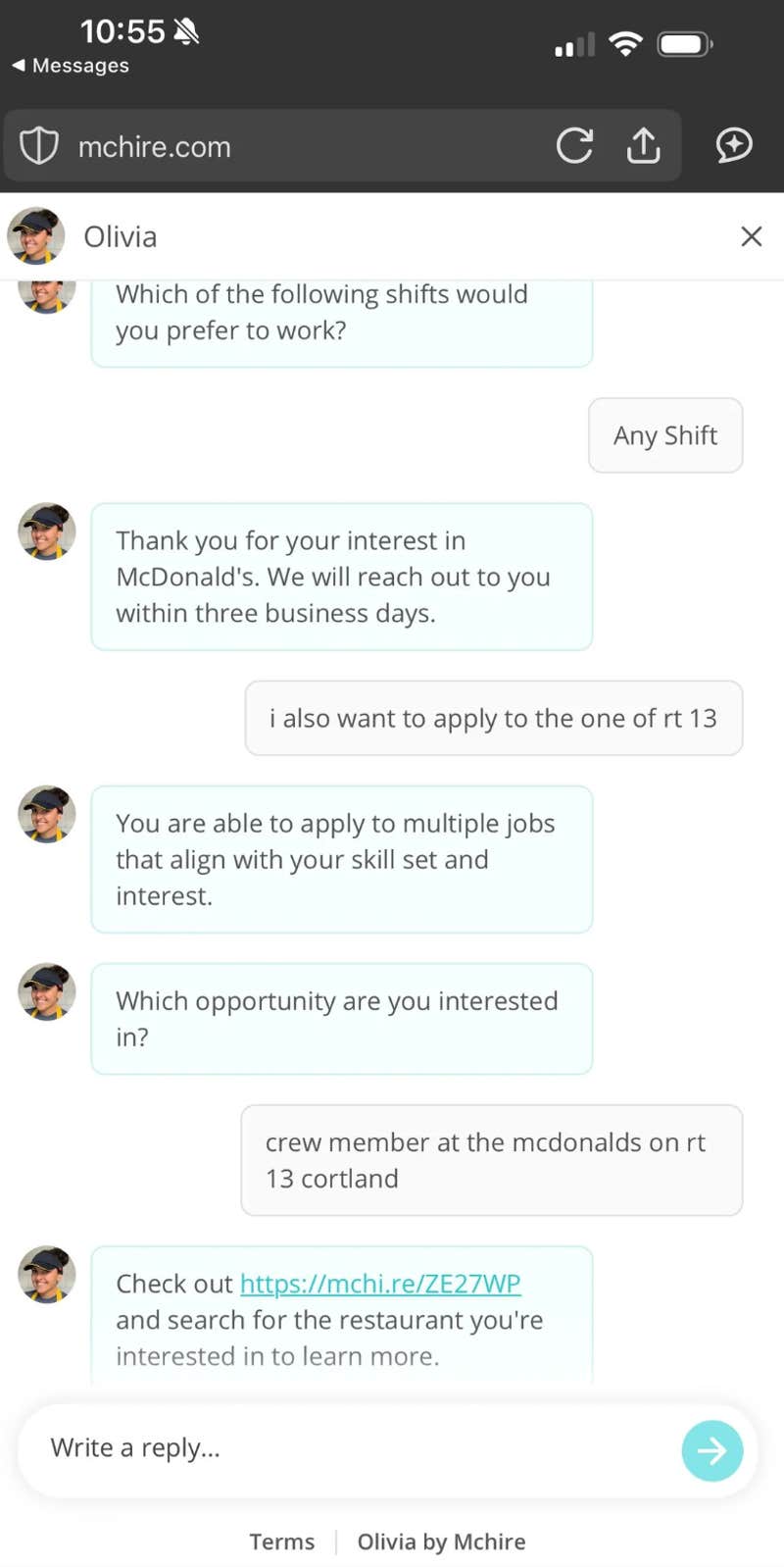Tap the muted notifications bell icon in status bar
784x1567 pixels.
187,29
